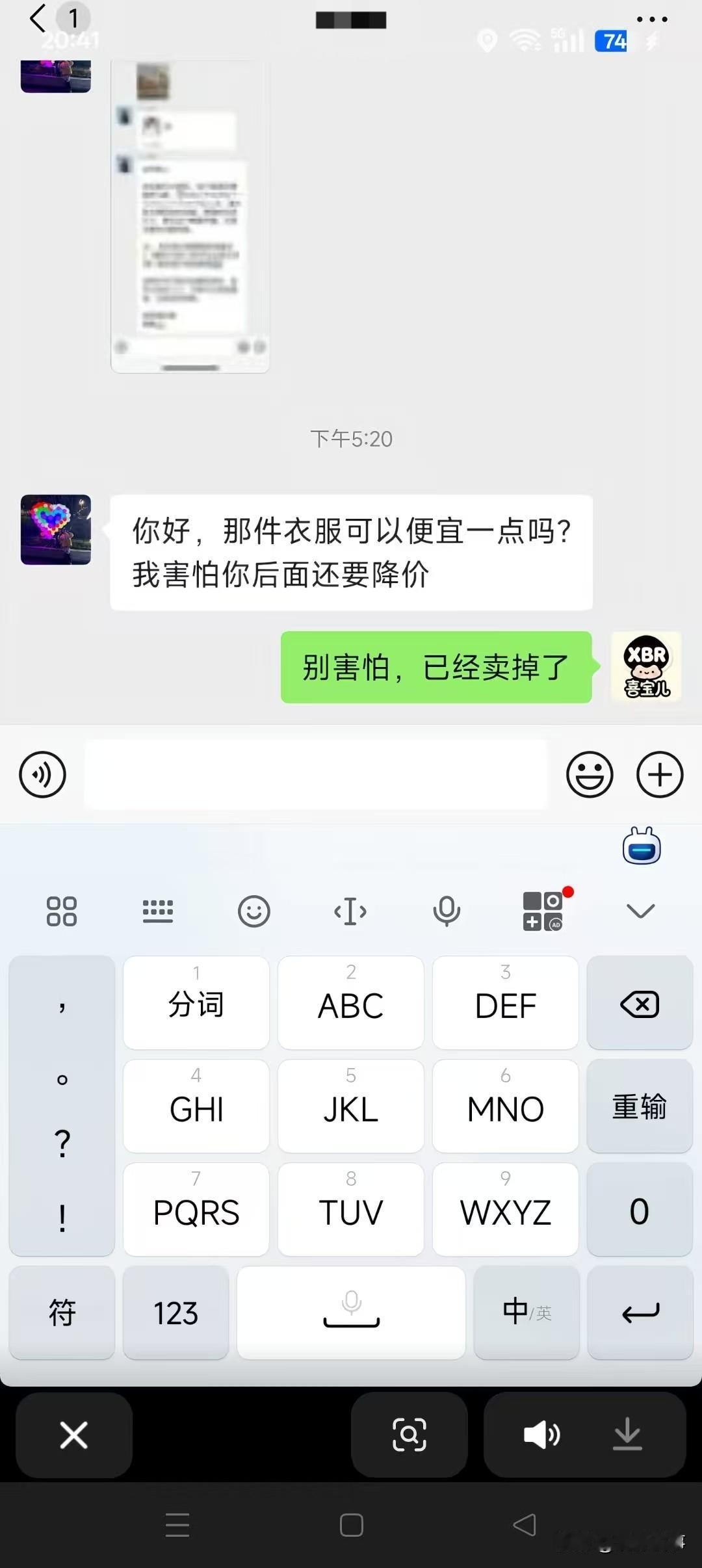Tap the message text input field

pyautogui.click(x=317, y=775)
